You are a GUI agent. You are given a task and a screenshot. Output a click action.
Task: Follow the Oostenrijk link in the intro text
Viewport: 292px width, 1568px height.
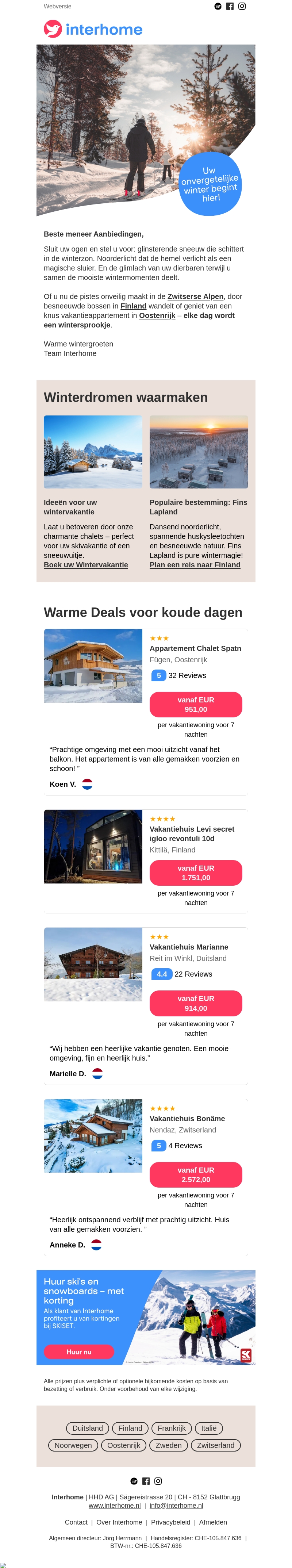[x=157, y=315]
